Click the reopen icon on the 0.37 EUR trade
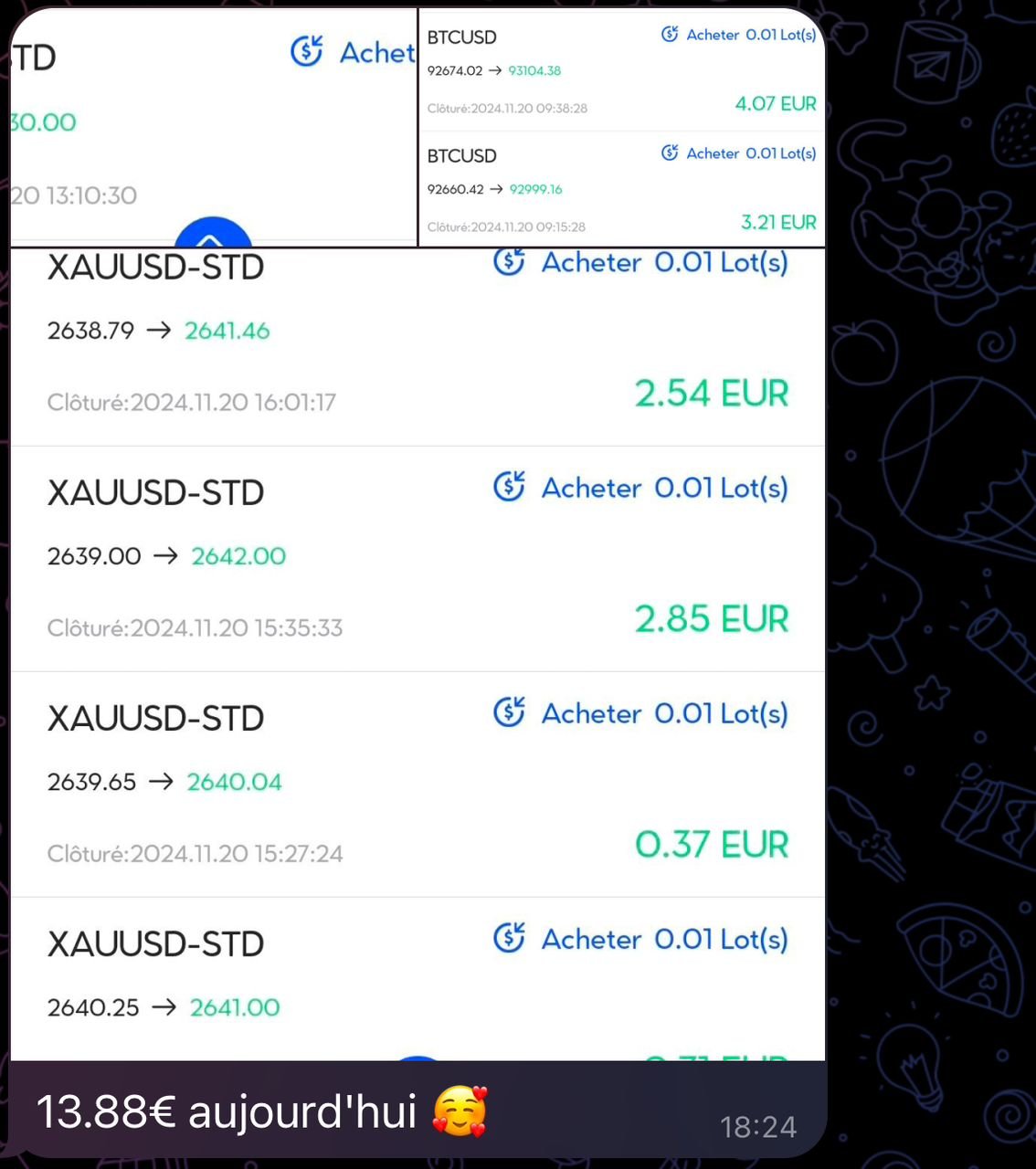1036x1169 pixels. [x=509, y=714]
